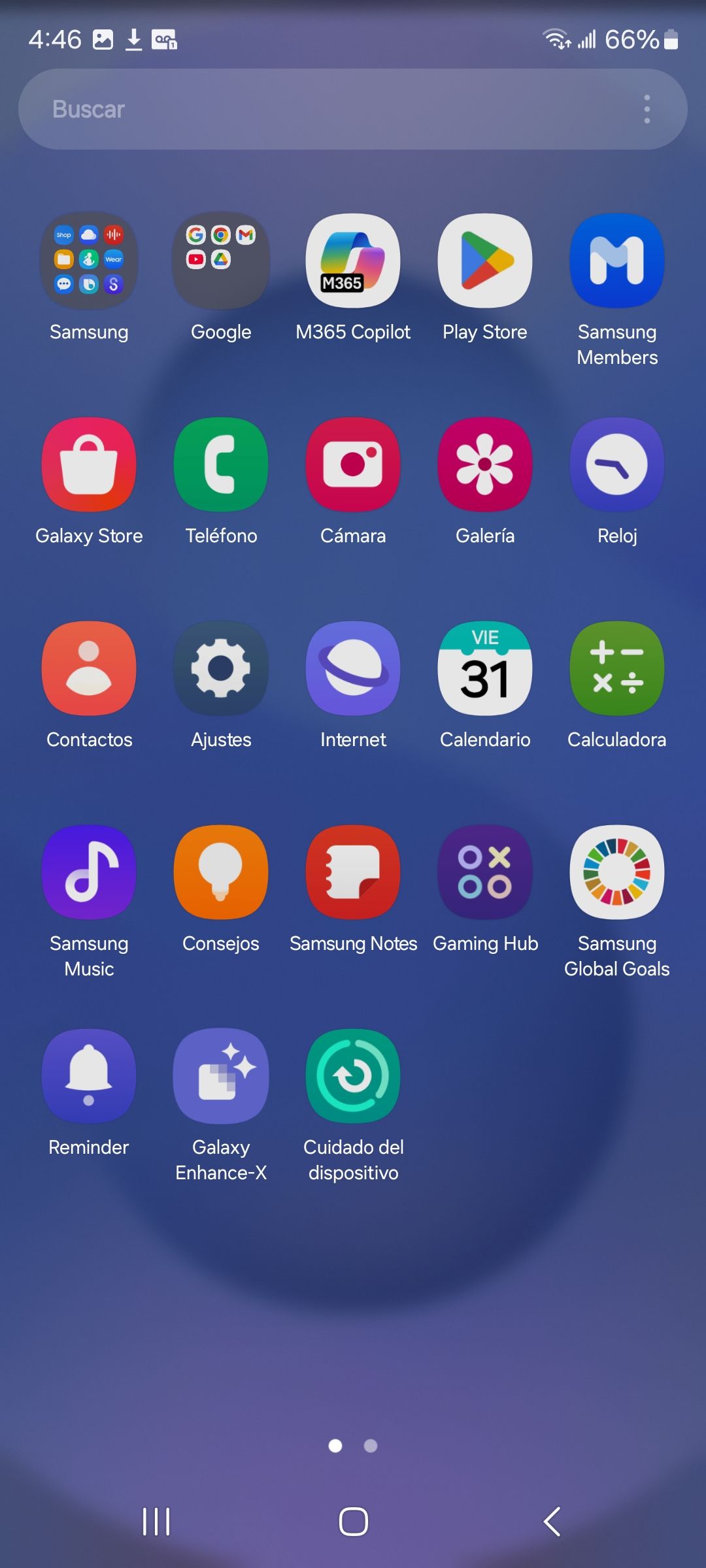The width and height of the screenshot is (706, 1568).
Task: Launch the Play Store
Action: [x=485, y=260]
